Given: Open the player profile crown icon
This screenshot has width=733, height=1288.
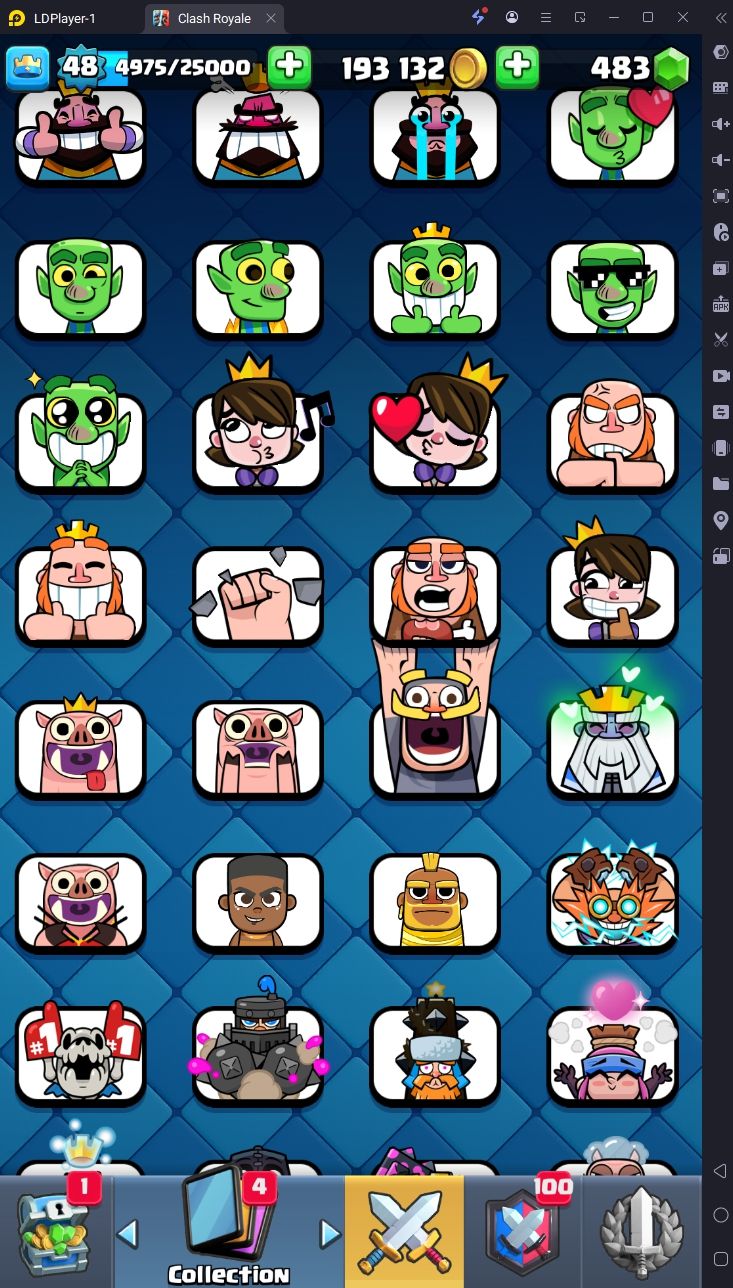Looking at the screenshot, I should [x=27, y=67].
